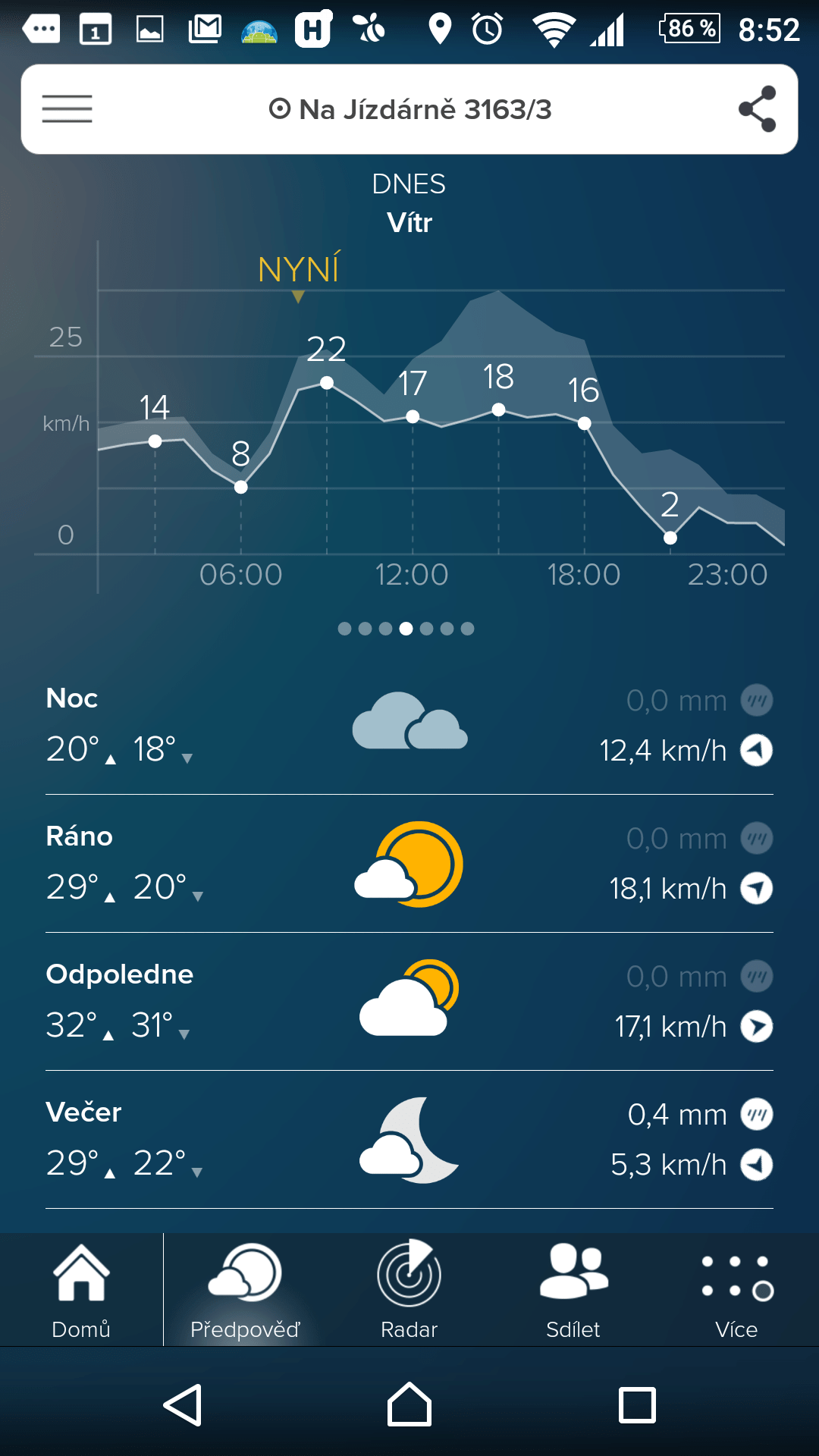Share the weather forecast
The width and height of the screenshot is (819, 1456).
coord(757,109)
